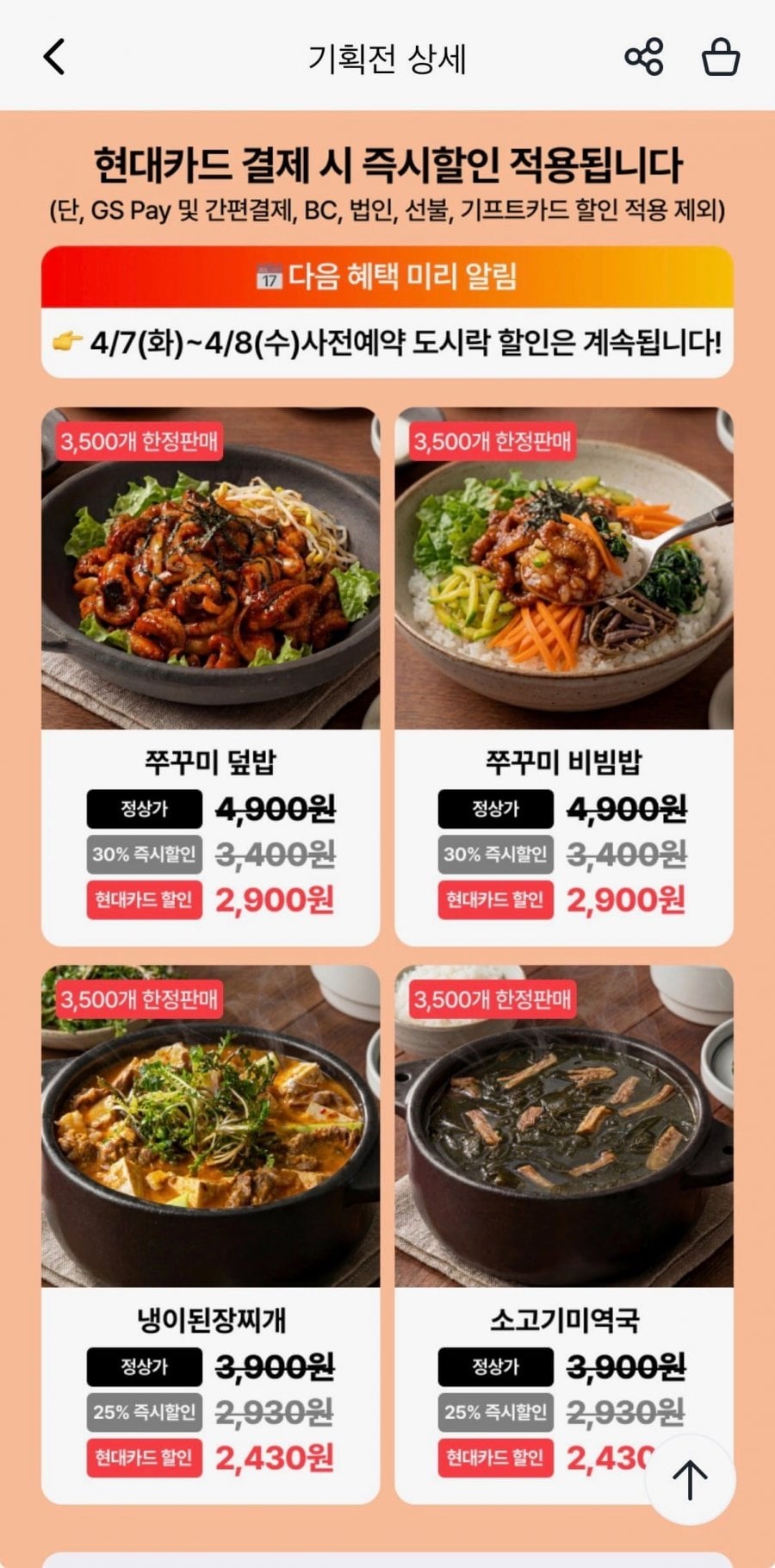This screenshot has height=1568, width=775.
Task: Share this 기획전 page
Action: point(644,58)
